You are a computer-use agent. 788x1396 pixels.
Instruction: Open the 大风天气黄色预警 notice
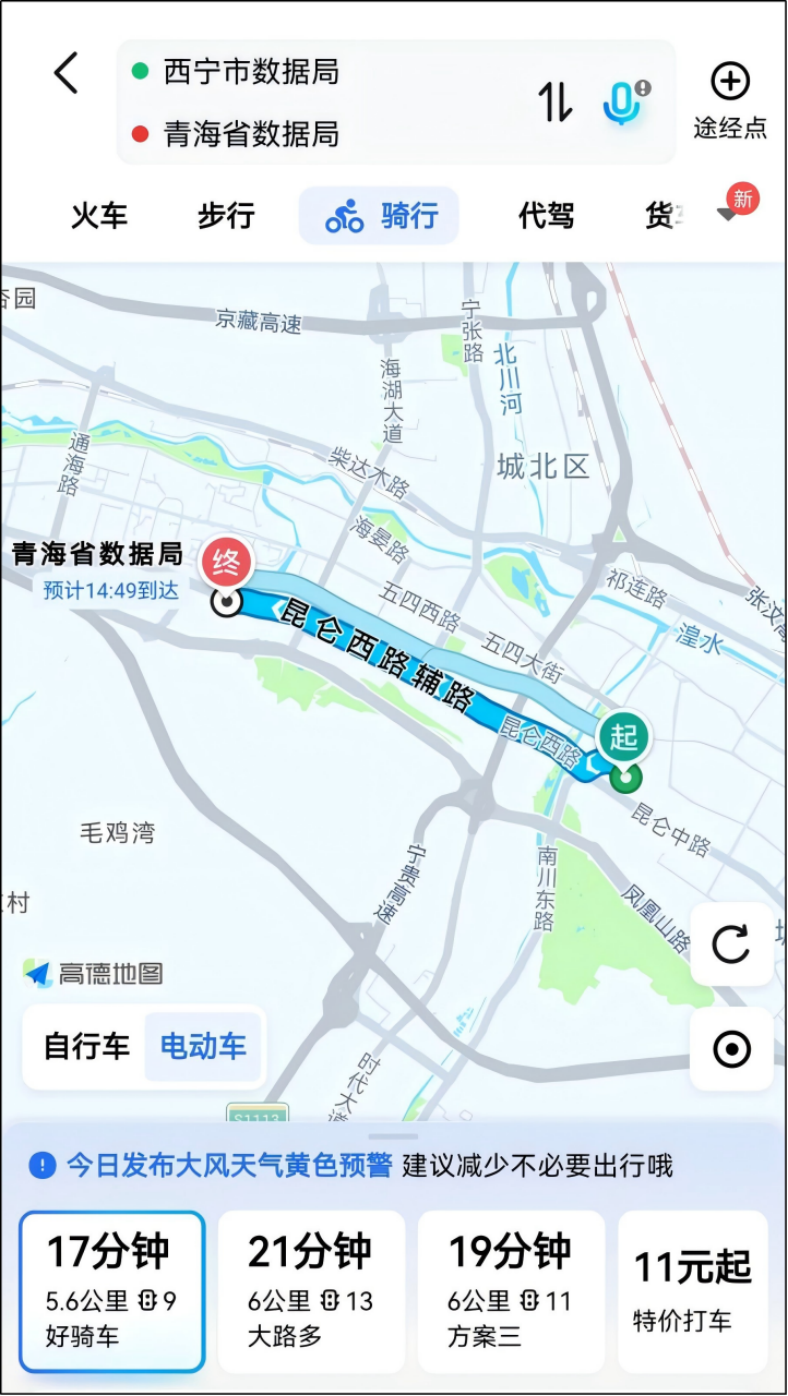230,1165
